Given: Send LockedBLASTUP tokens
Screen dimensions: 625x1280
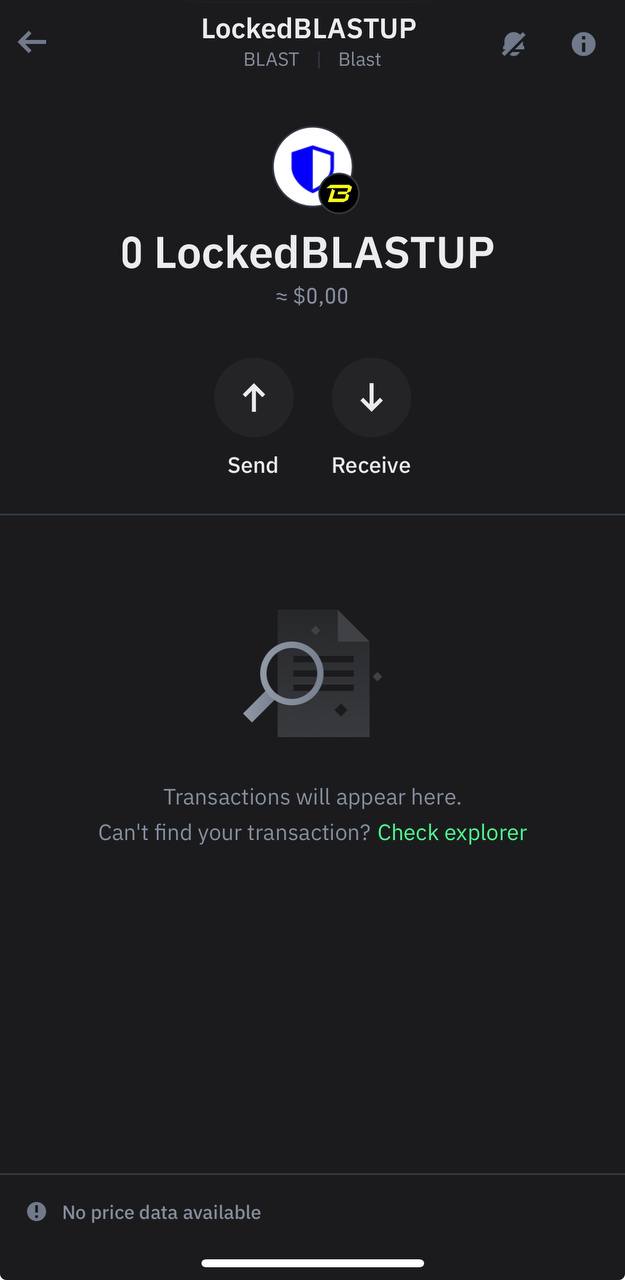Looking at the screenshot, I should tap(254, 398).
